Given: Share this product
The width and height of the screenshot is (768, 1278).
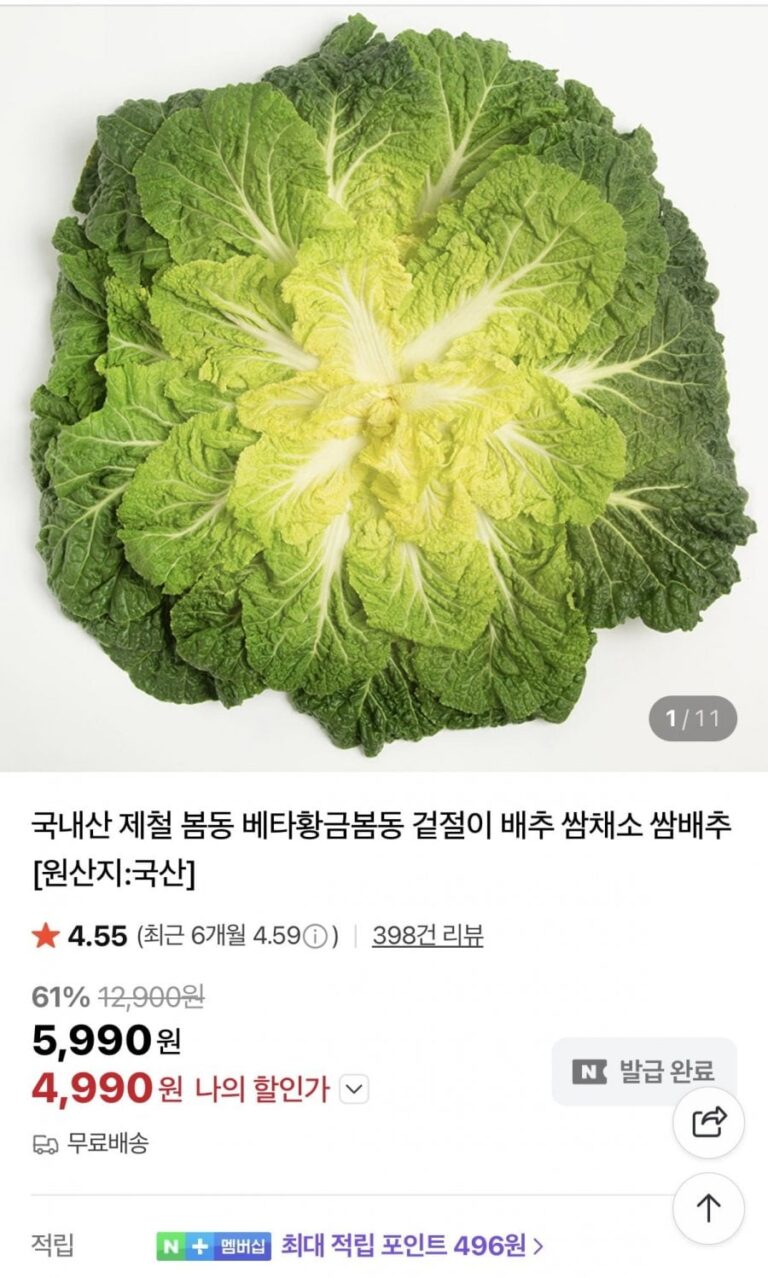Looking at the screenshot, I should click(708, 1123).
